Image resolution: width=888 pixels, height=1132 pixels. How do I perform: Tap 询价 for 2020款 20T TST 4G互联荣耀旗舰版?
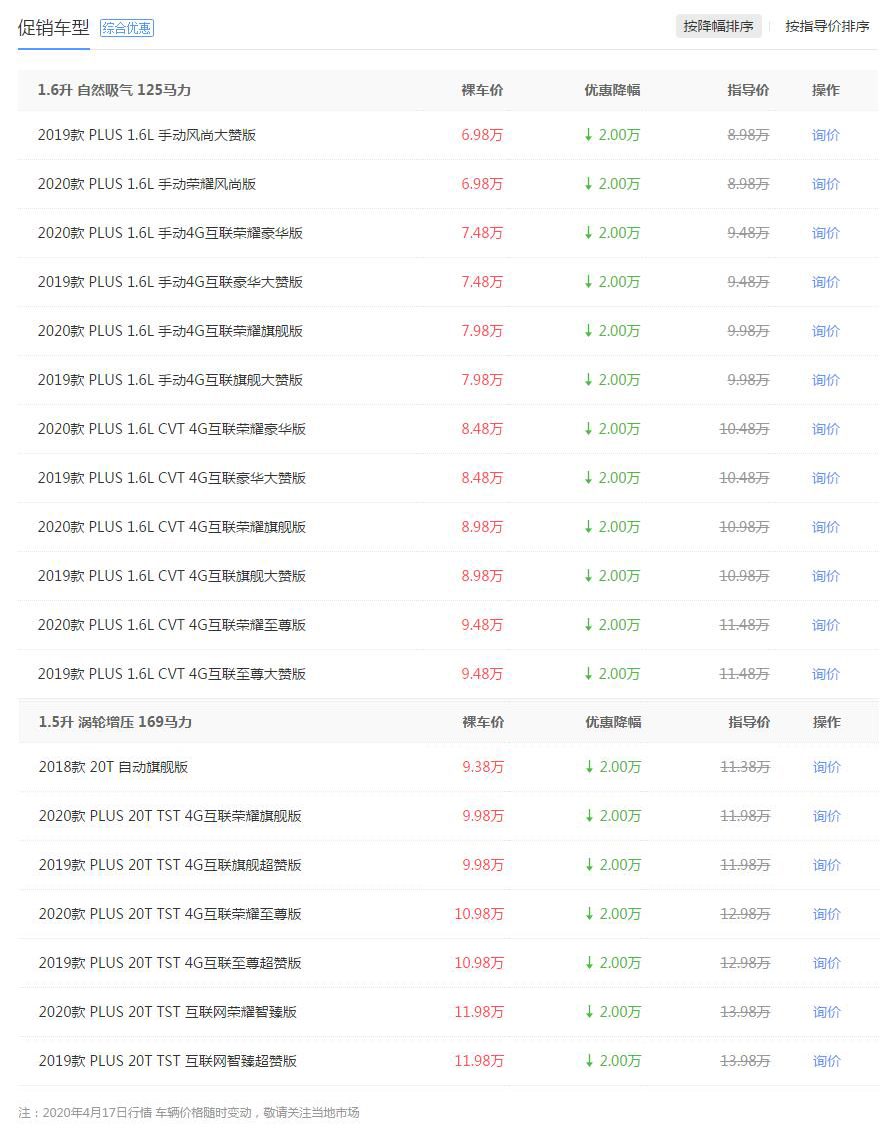[827, 816]
